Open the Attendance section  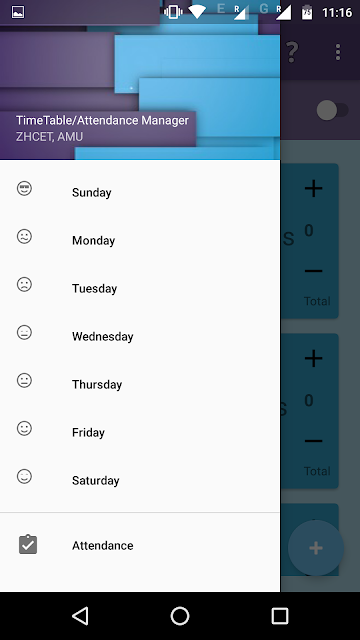[140, 545]
